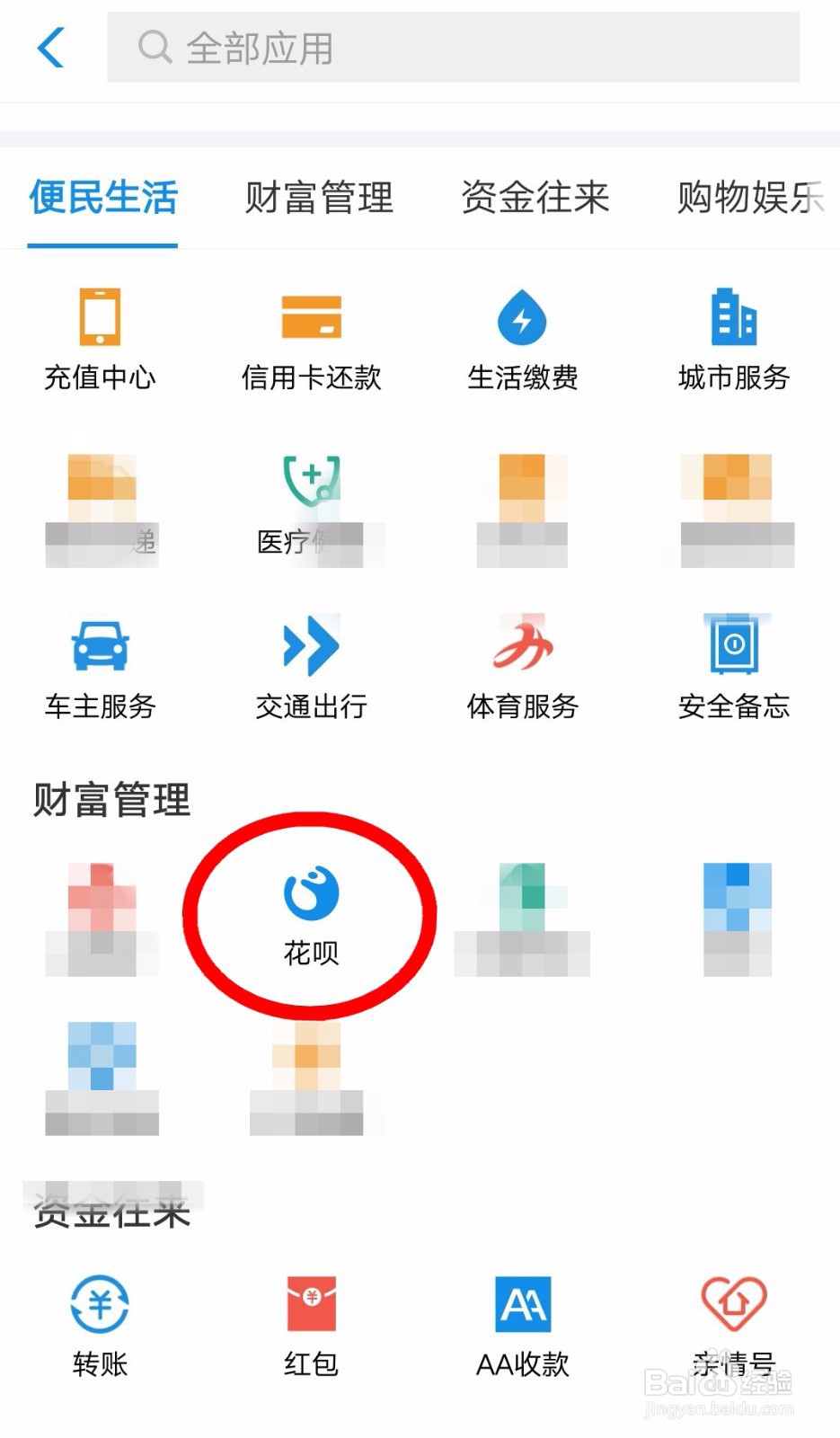840x1438 pixels.
Task: Select AA收款 group collection icon
Action: point(523,1321)
